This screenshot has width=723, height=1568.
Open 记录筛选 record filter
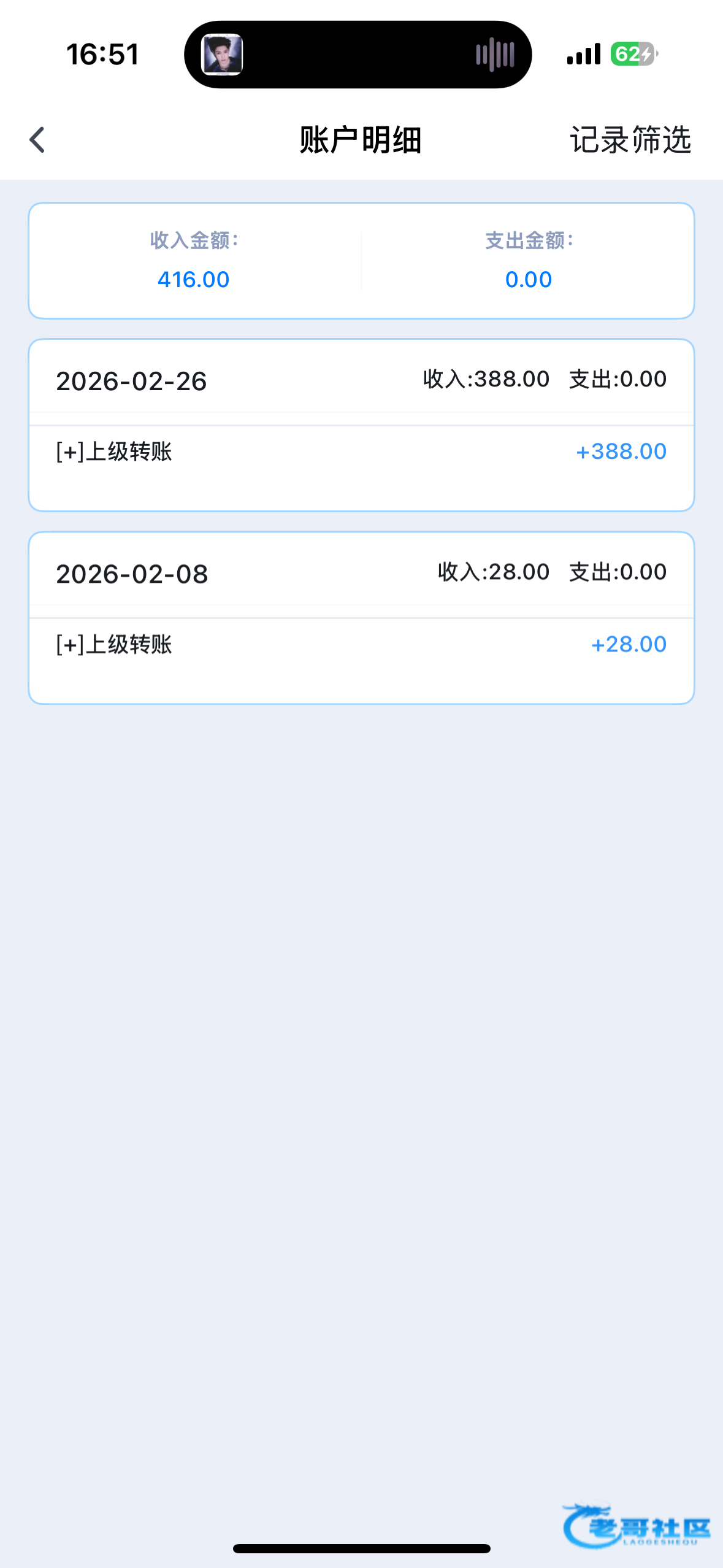[630, 140]
